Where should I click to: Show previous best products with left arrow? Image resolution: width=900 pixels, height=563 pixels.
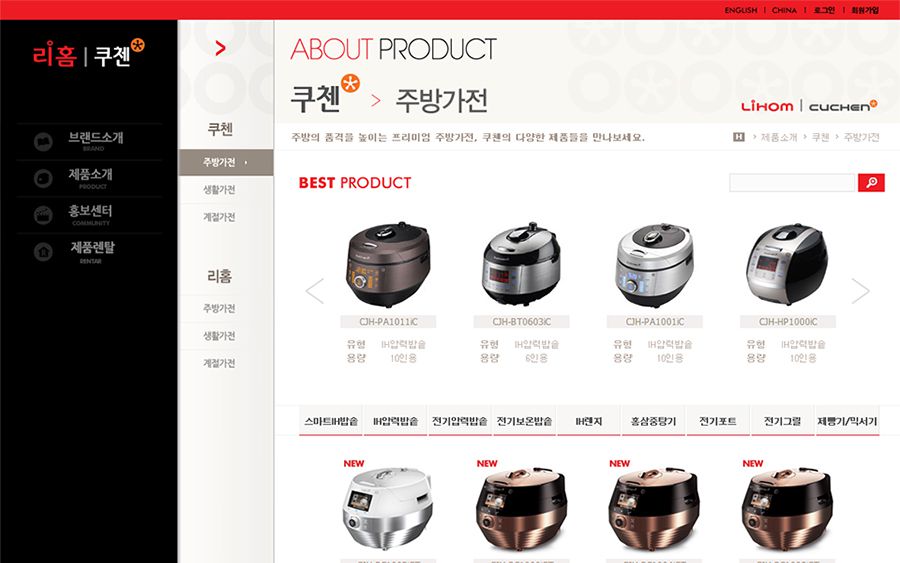[314, 291]
